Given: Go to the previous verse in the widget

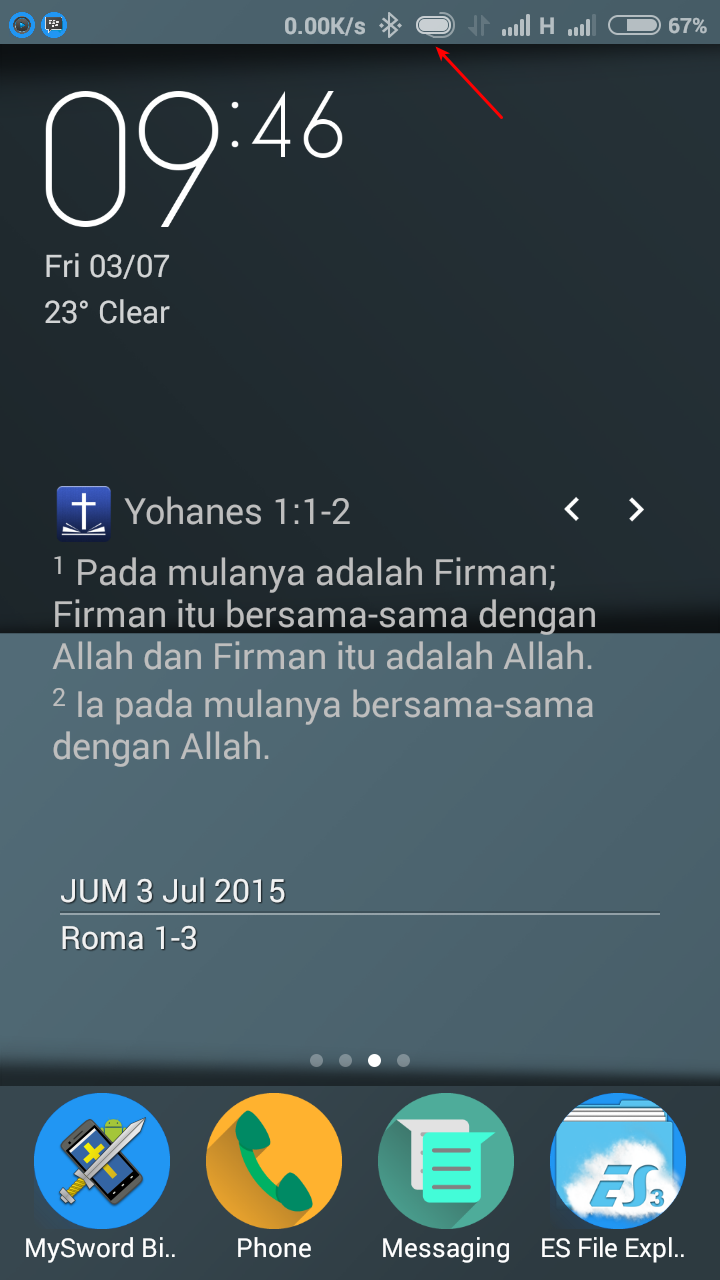Looking at the screenshot, I should point(572,510).
